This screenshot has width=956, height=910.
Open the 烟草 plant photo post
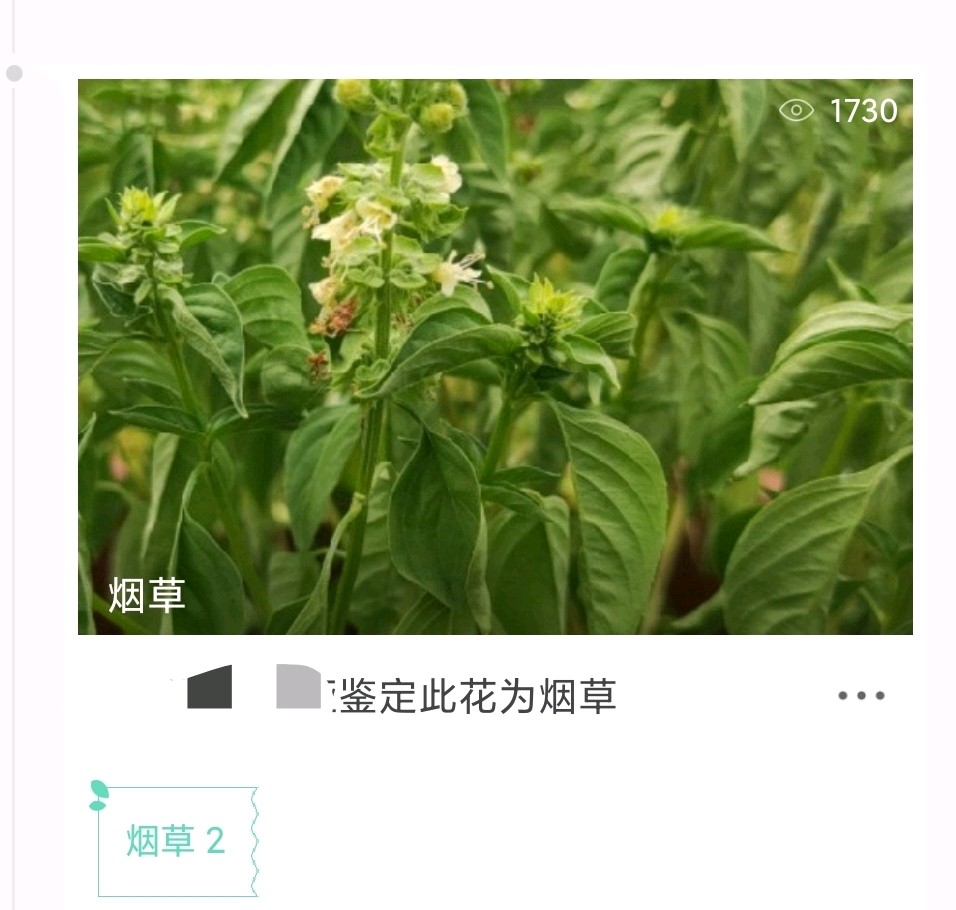(x=495, y=356)
